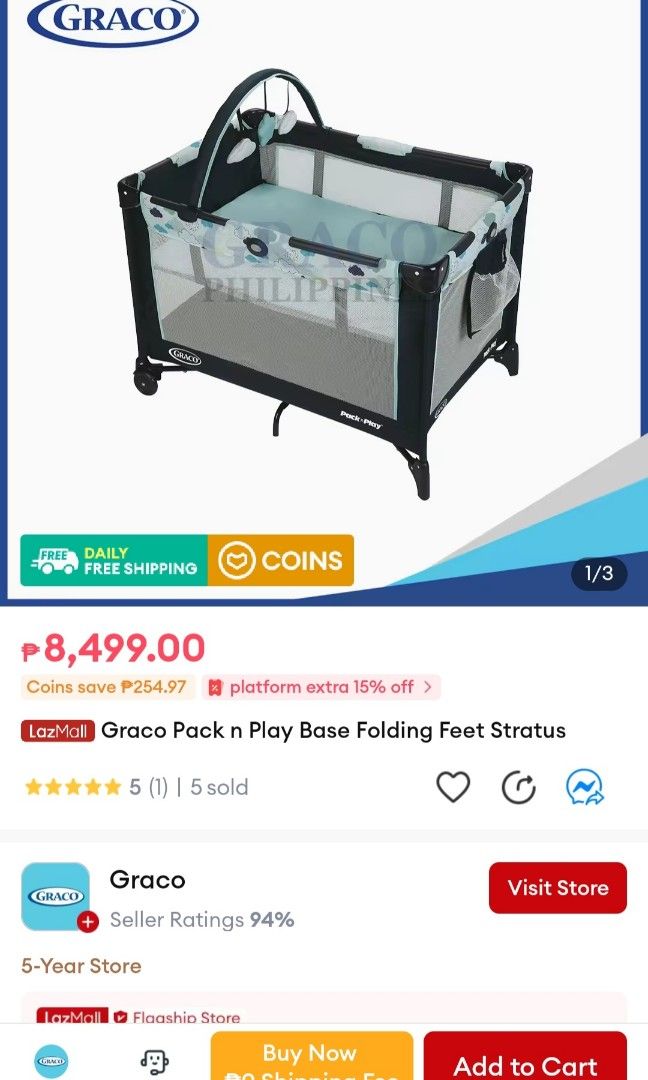The width and height of the screenshot is (648, 1080).
Task: Add the product to wishlist with the heart icon
Action: [453, 787]
